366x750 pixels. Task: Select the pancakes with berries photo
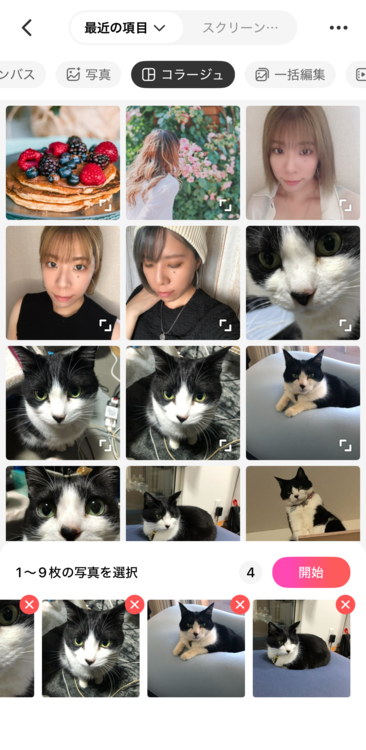pos(63,163)
